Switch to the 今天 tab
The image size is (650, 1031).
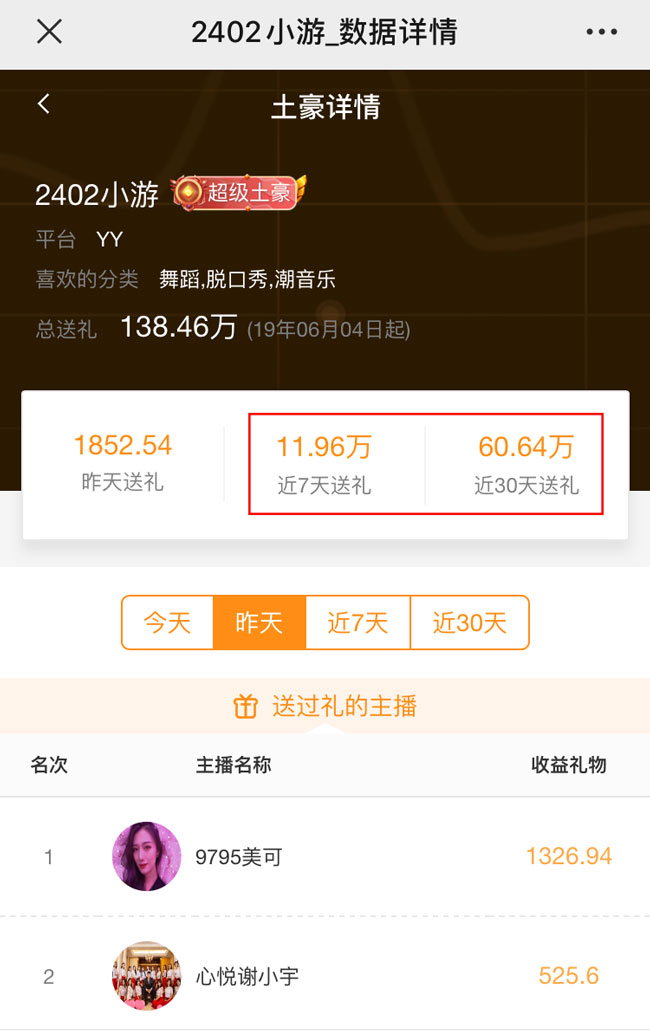pyautogui.click(x=167, y=623)
